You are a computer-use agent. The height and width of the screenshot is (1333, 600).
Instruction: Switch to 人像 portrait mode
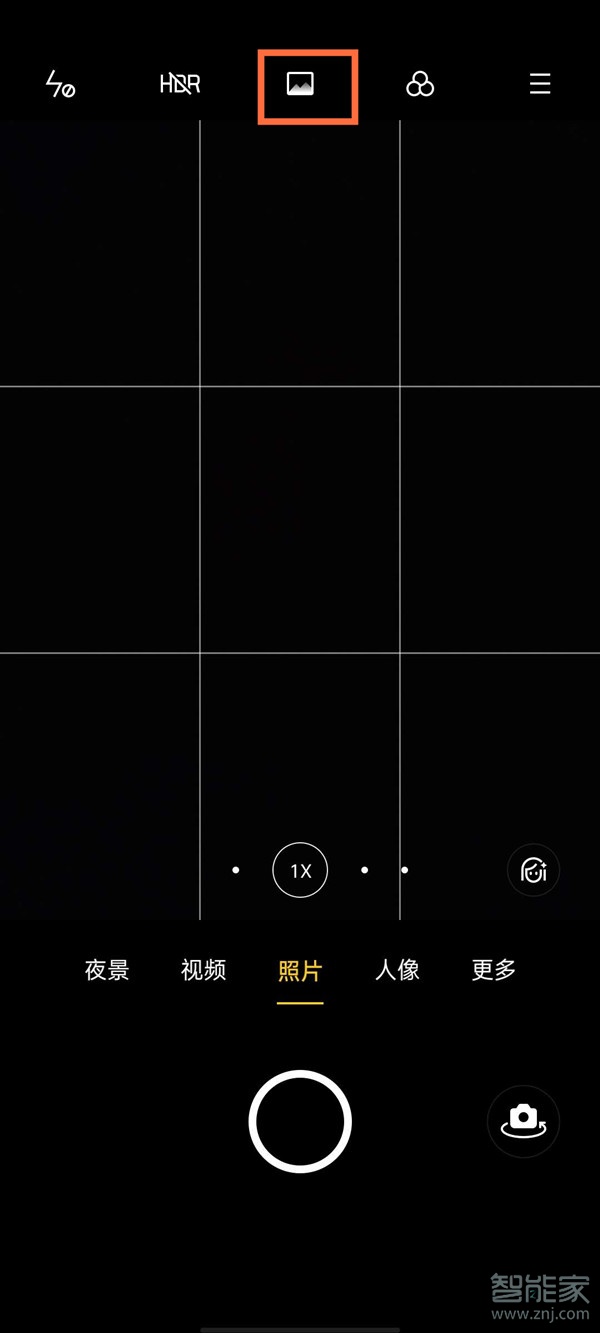coord(397,970)
